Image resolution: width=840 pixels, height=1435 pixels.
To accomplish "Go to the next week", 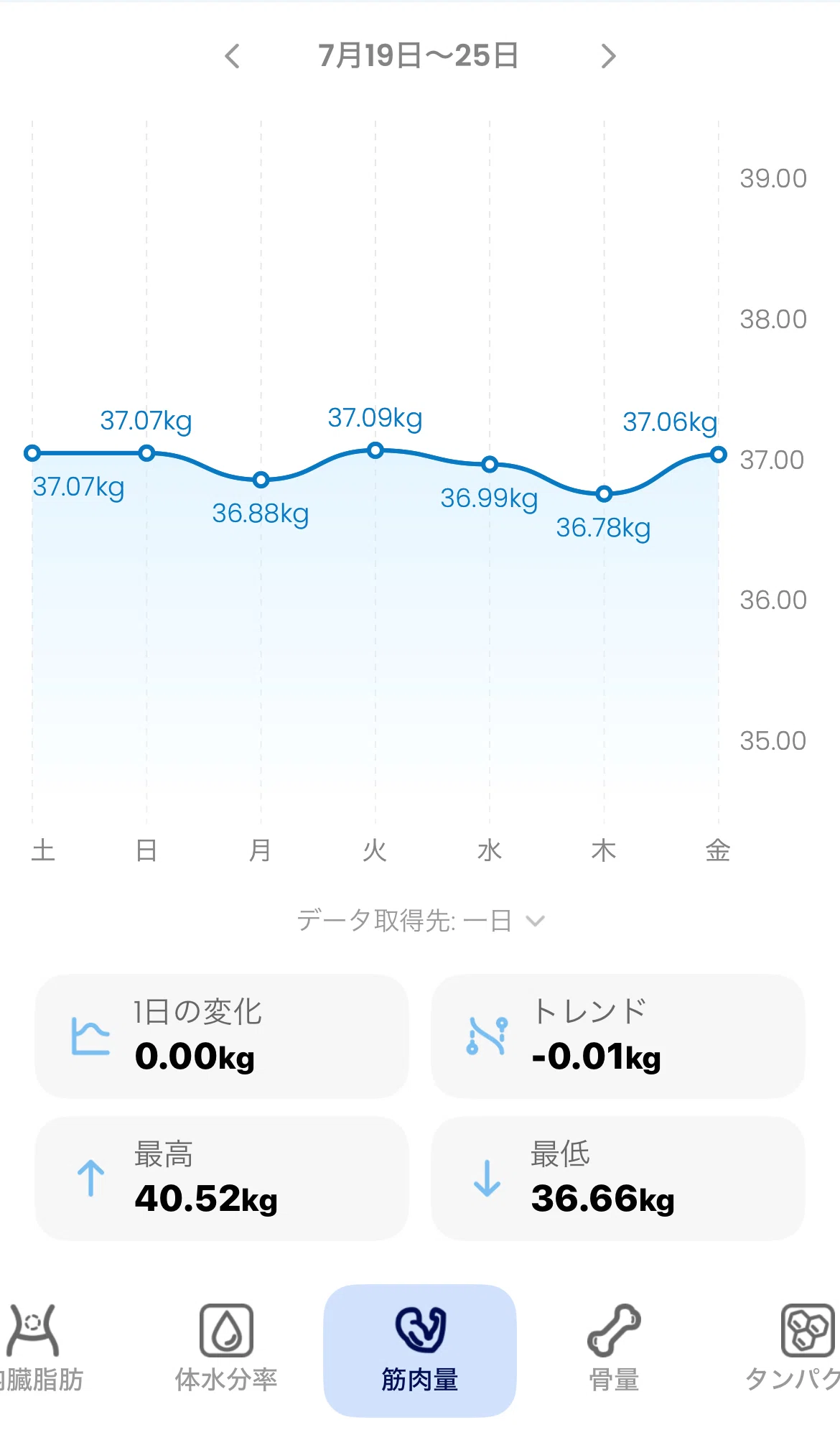I will click(x=608, y=56).
